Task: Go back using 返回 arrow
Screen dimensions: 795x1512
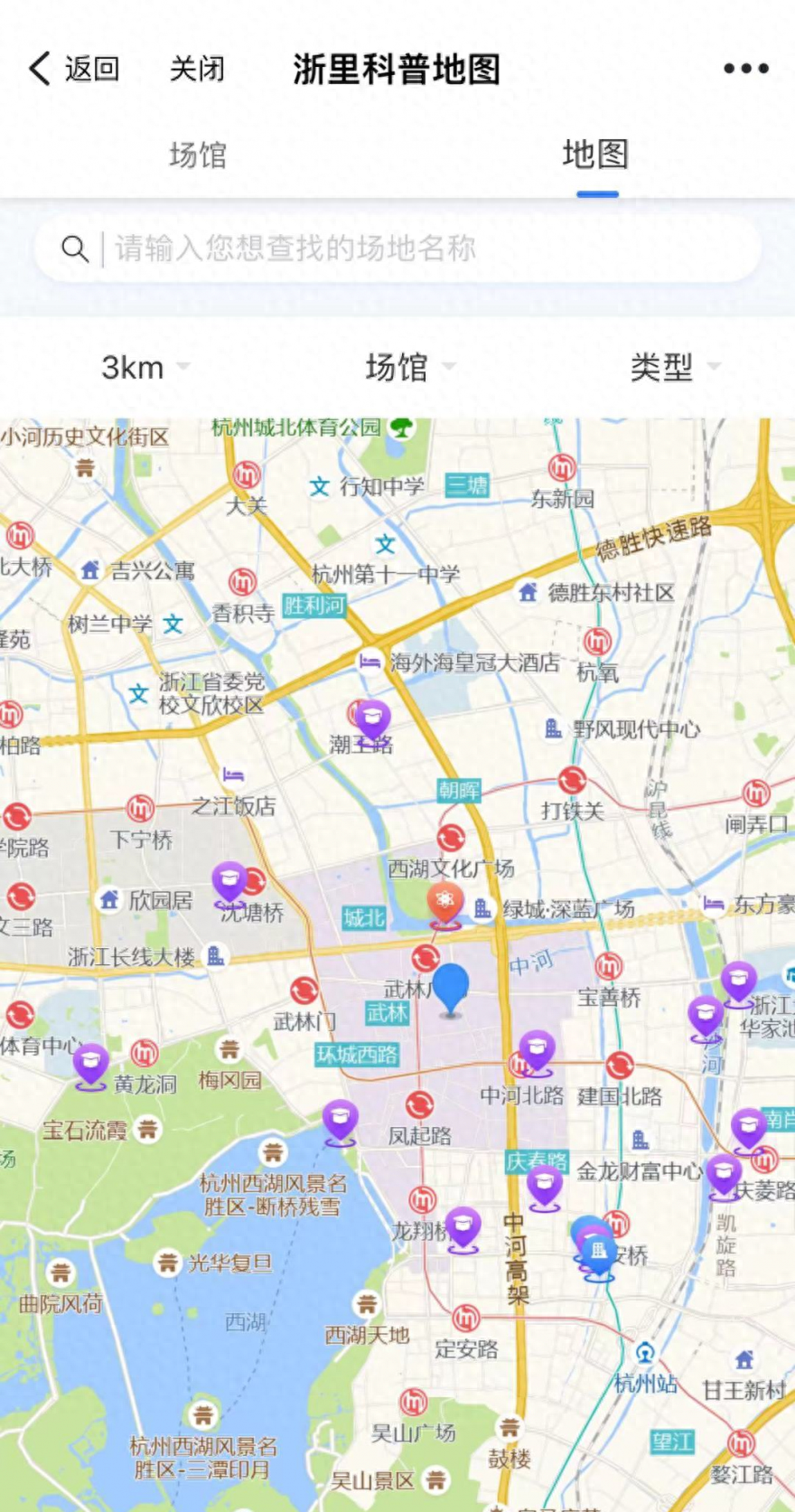Action: click(x=74, y=69)
